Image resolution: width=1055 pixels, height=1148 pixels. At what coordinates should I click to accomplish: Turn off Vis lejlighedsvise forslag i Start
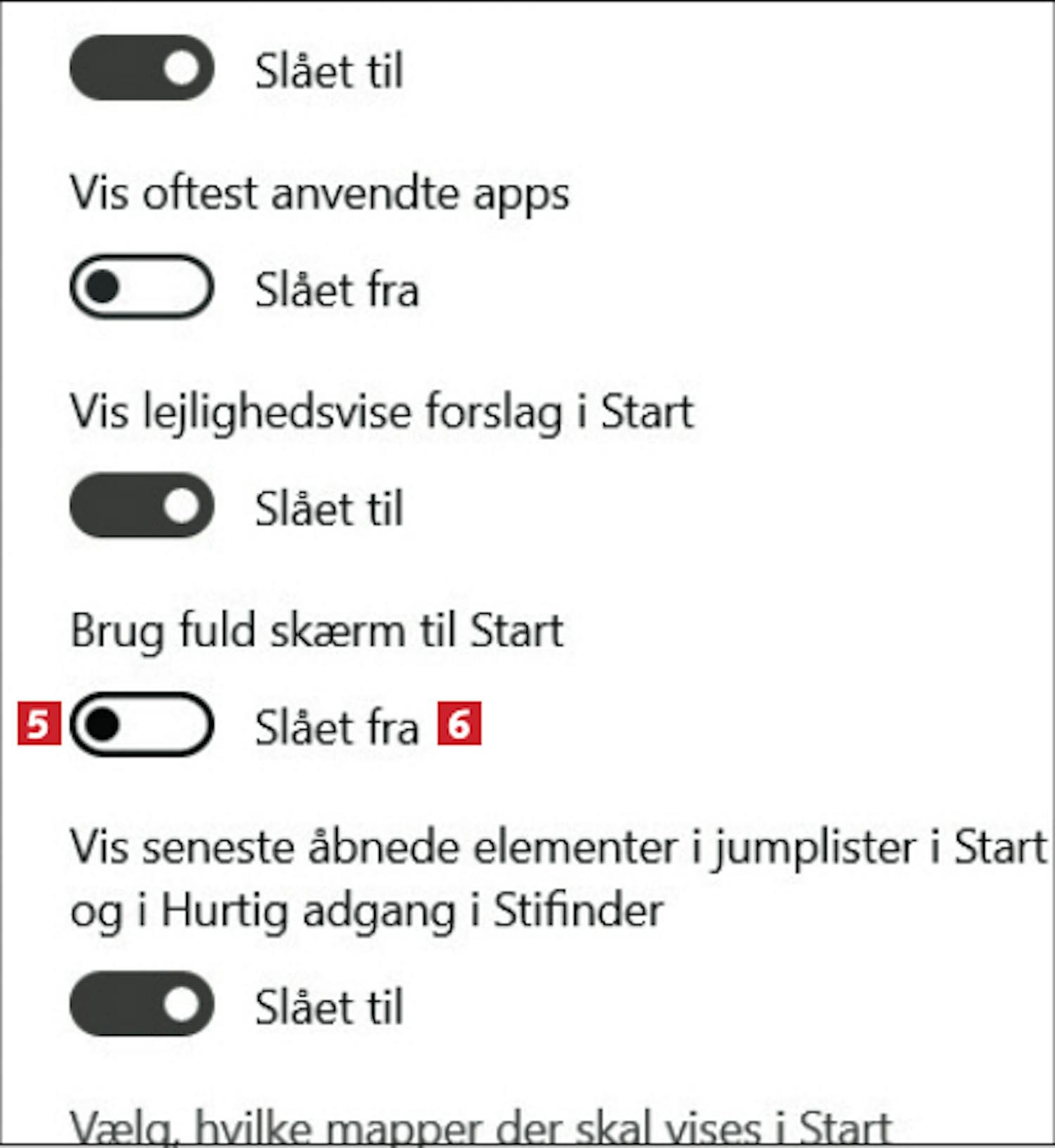click(x=141, y=505)
